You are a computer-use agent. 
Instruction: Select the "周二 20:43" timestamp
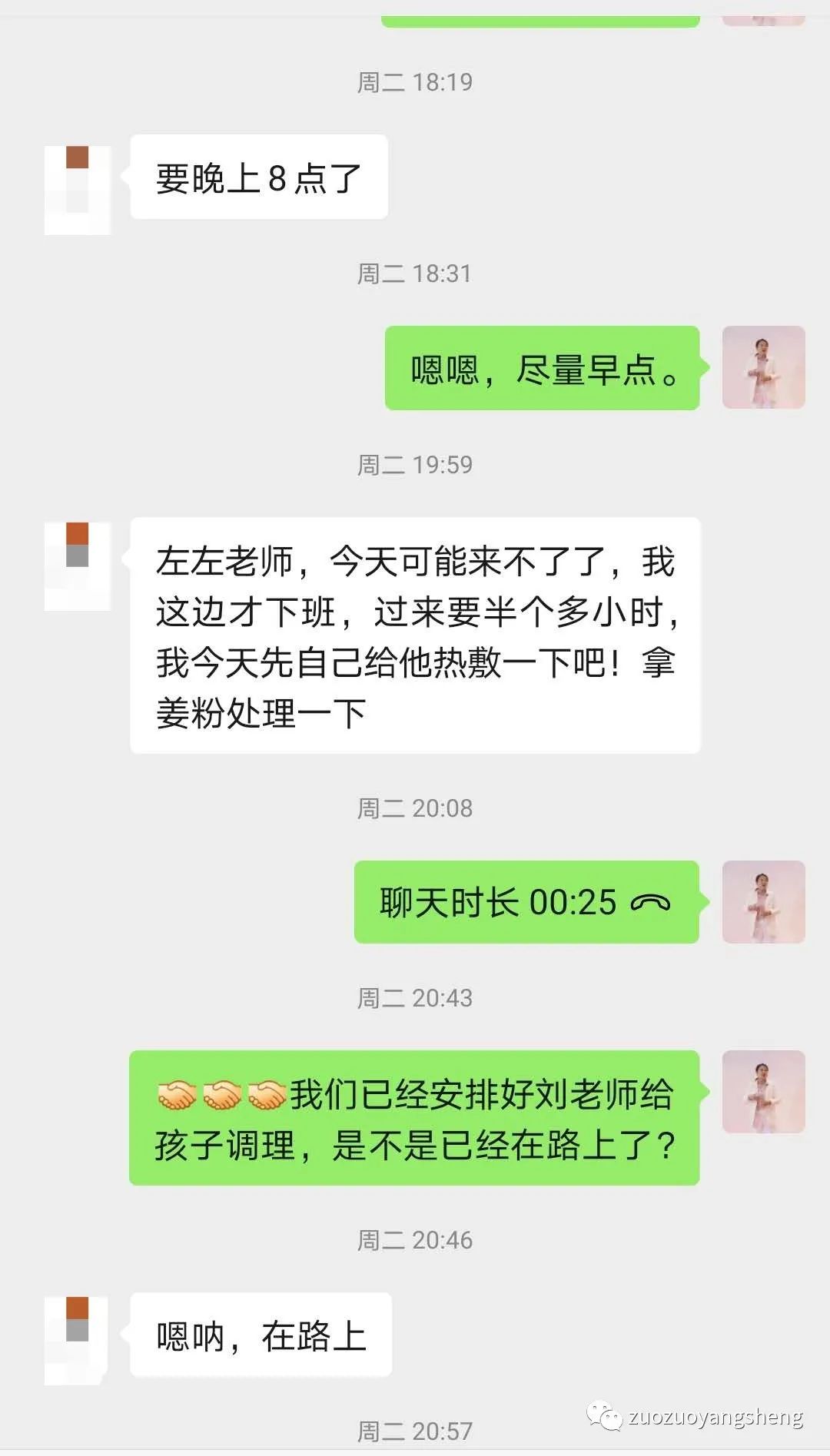pos(415,999)
